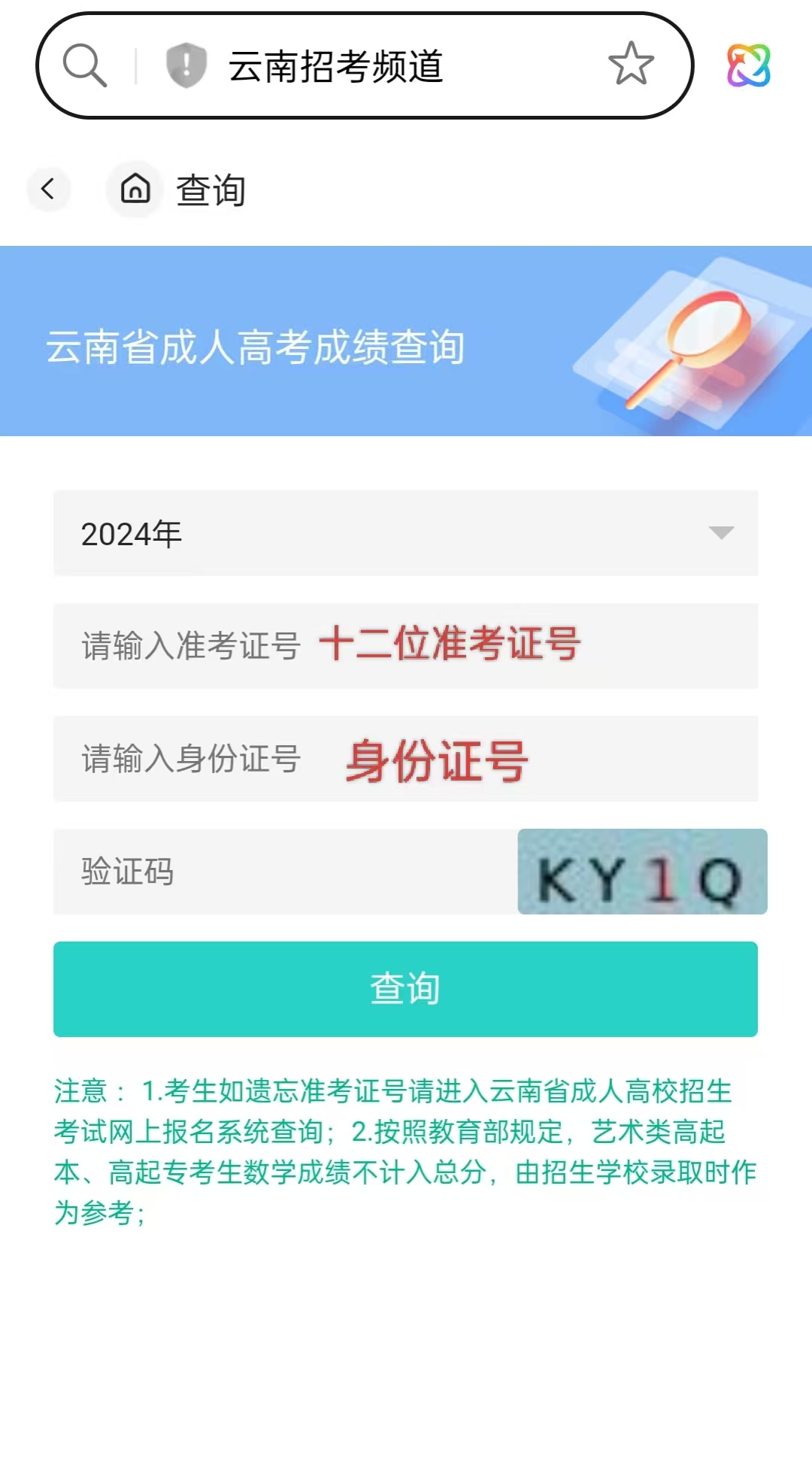The width and height of the screenshot is (812, 1483).
Task: Open the site security shield icon
Action: pyautogui.click(x=186, y=65)
